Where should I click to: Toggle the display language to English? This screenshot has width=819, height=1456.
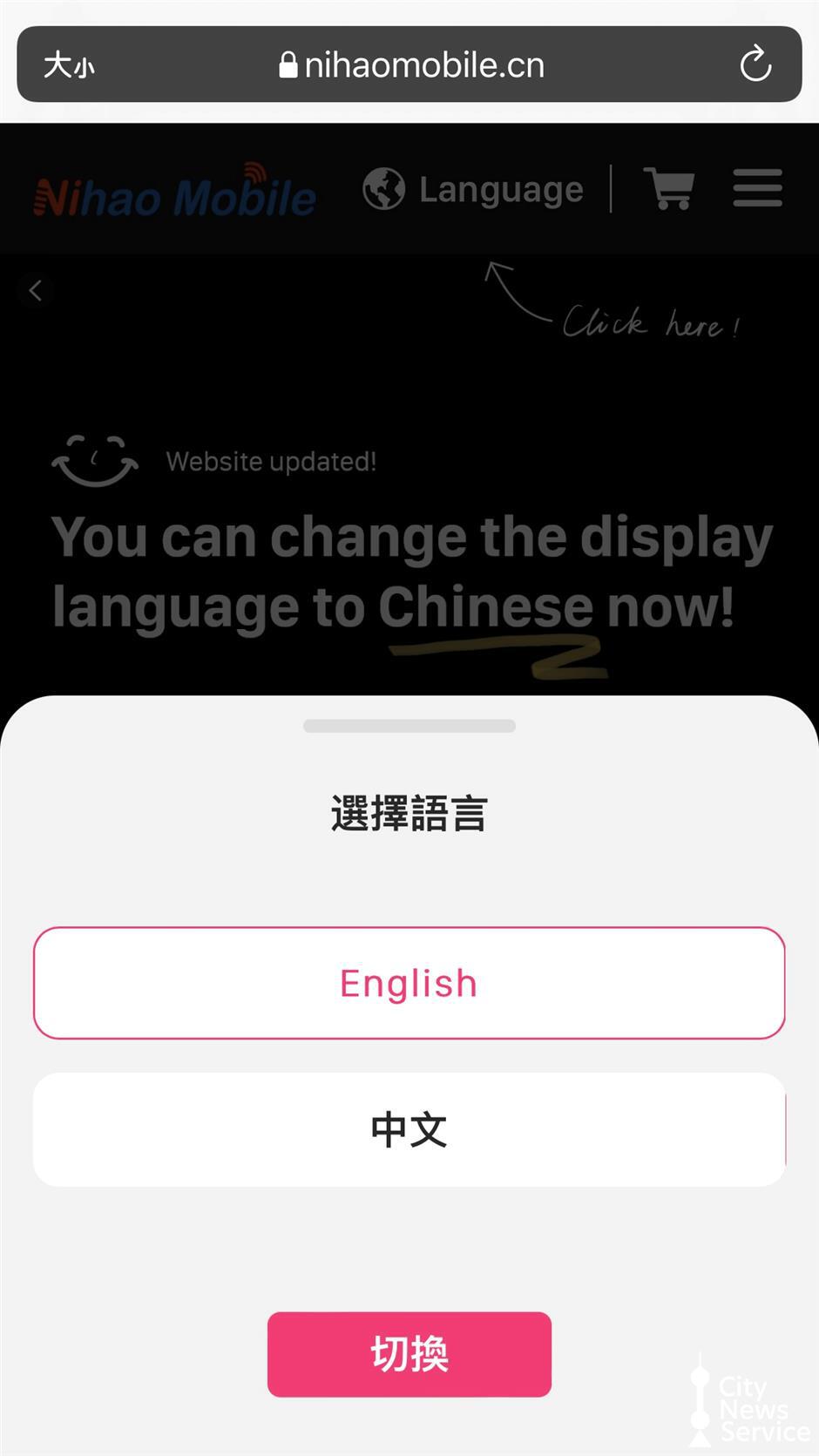(x=409, y=1353)
